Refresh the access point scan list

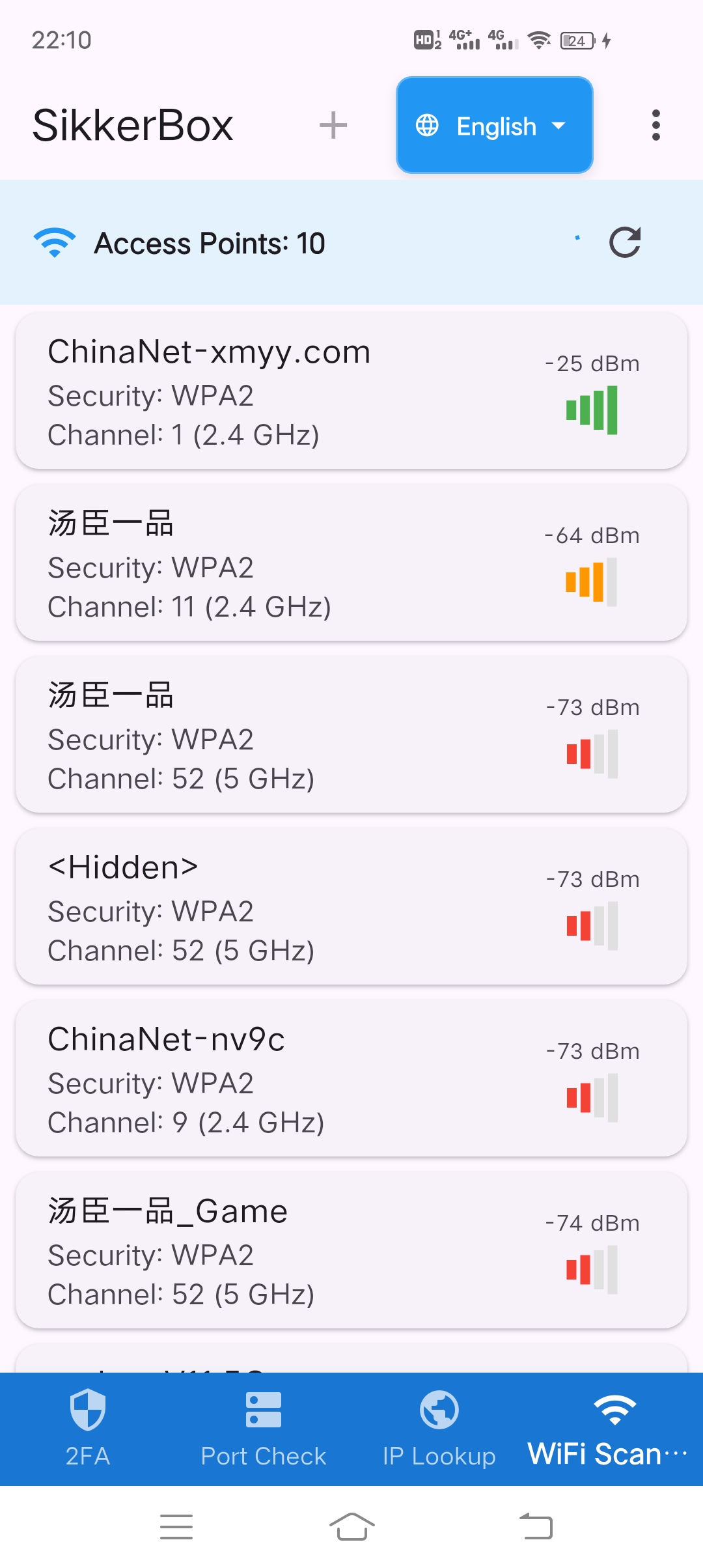point(624,242)
